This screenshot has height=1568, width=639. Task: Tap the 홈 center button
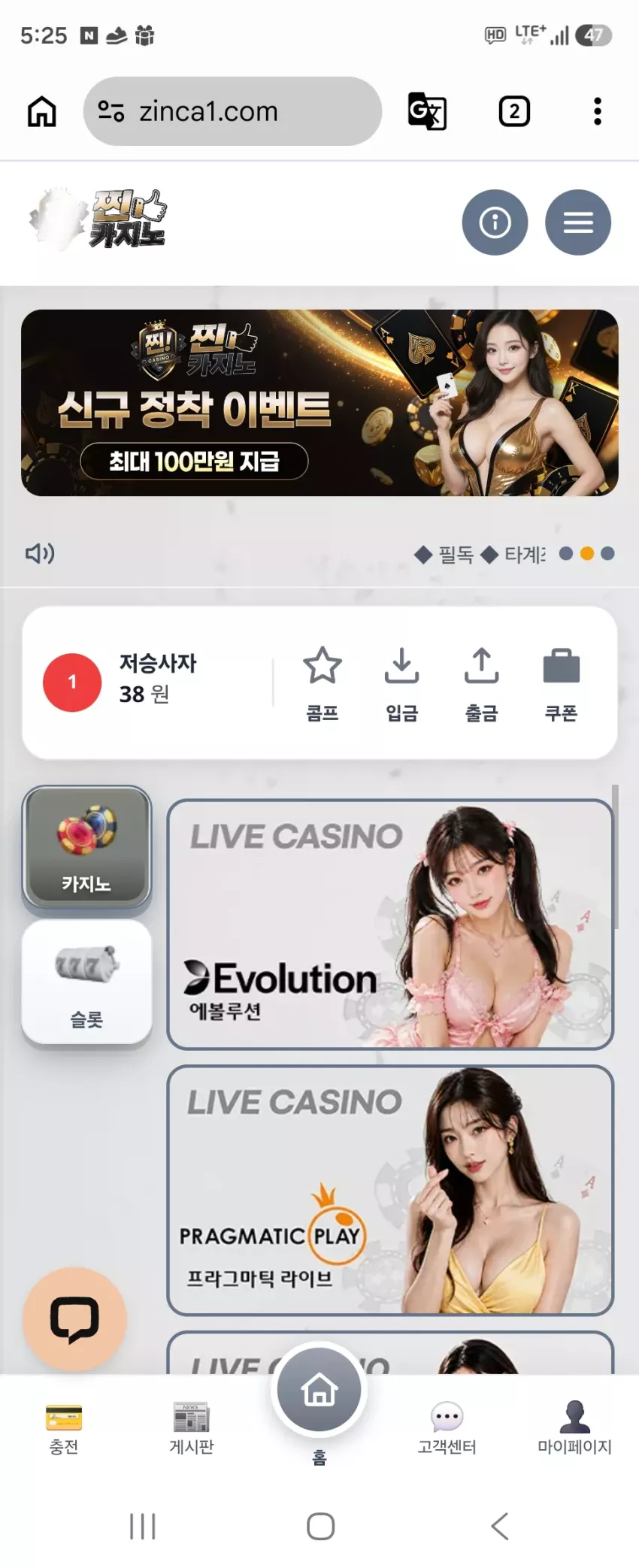(x=319, y=1390)
